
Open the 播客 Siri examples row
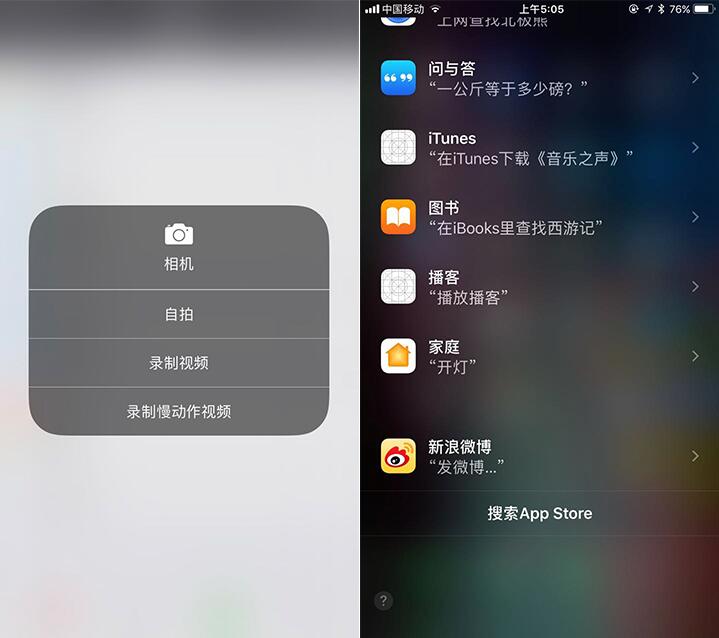pyautogui.click(x=539, y=287)
